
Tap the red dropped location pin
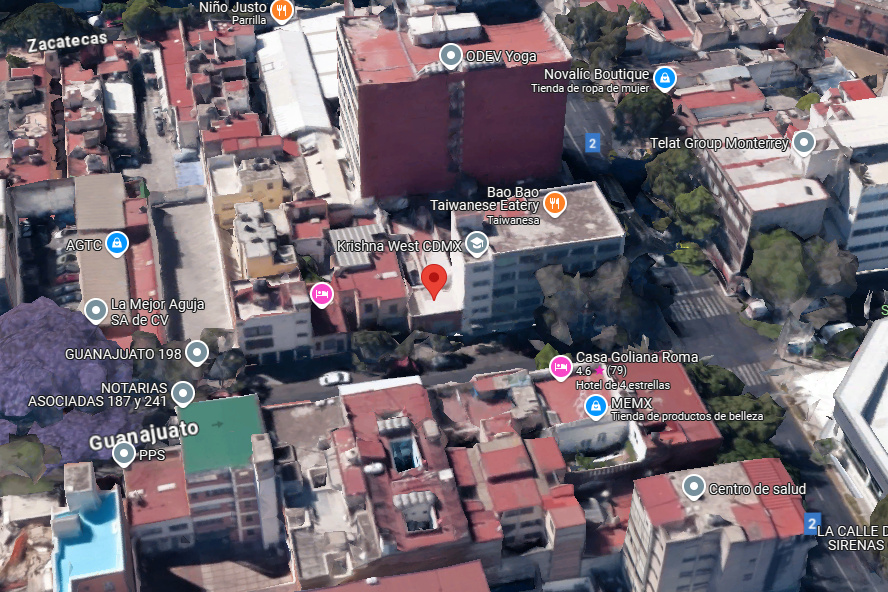click(x=434, y=282)
